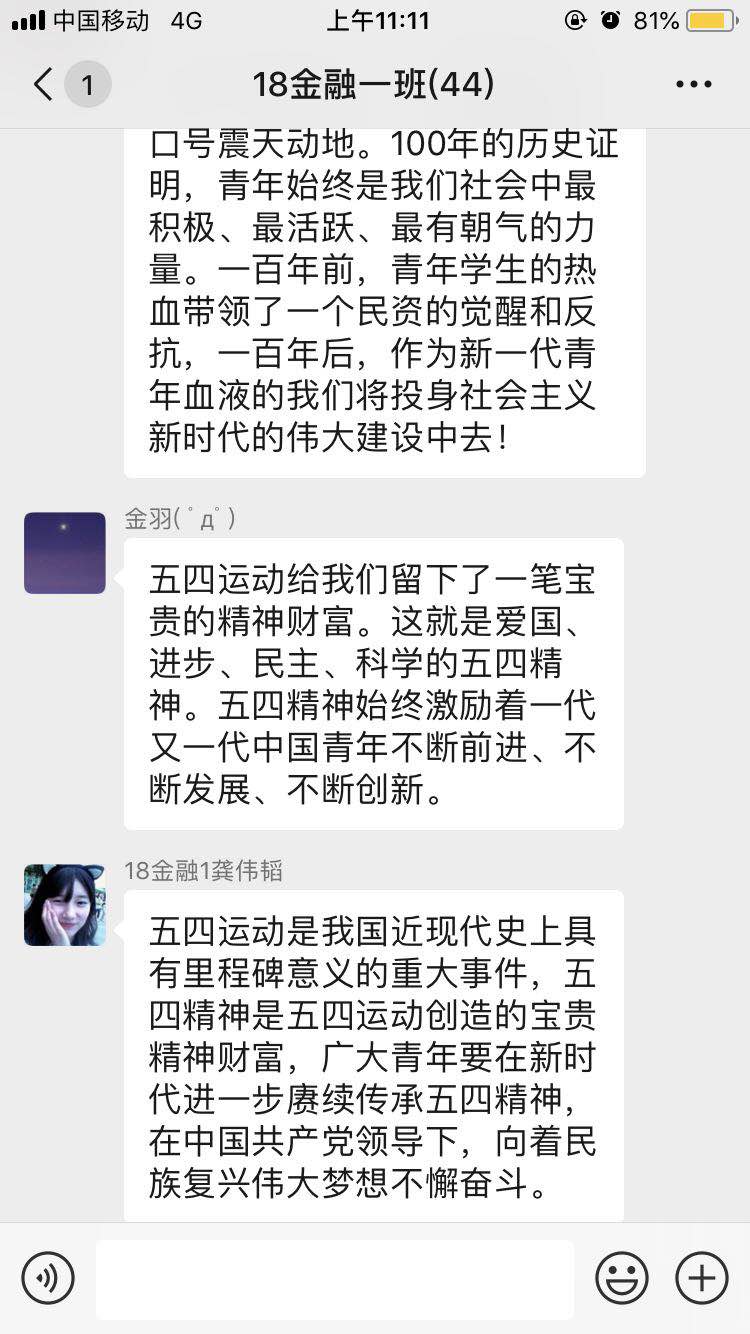The image size is (750, 1334).
Task: Go back to the chat list
Action: [44, 85]
